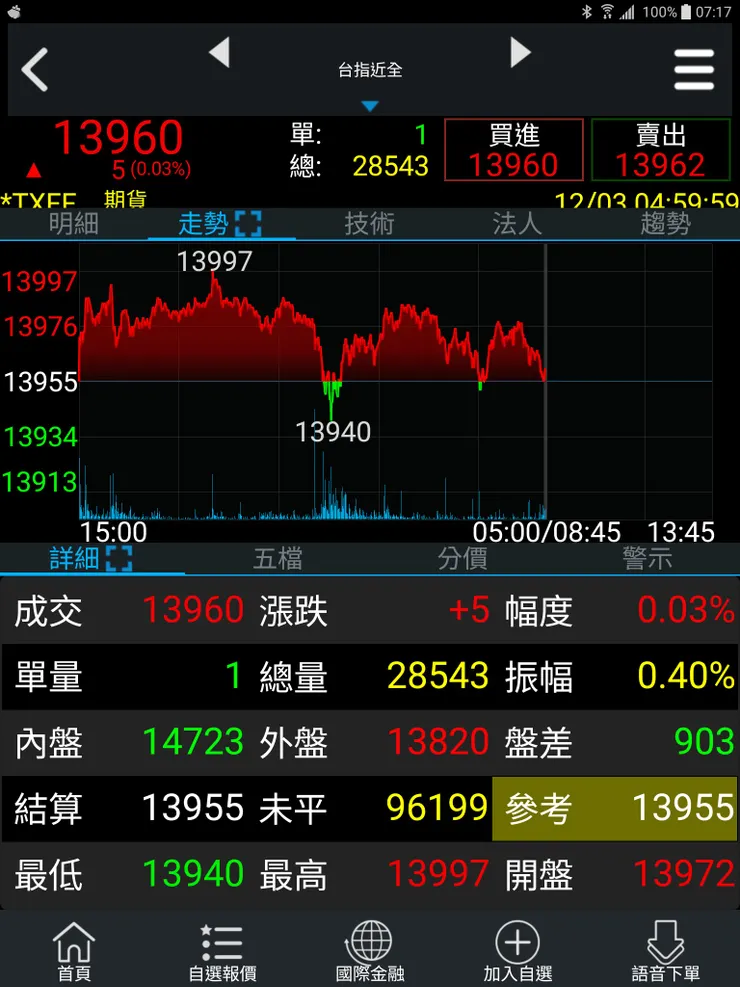Image resolution: width=740 pixels, height=987 pixels.
Task: Select the 詳細 details tab
Action: [x=91, y=558]
